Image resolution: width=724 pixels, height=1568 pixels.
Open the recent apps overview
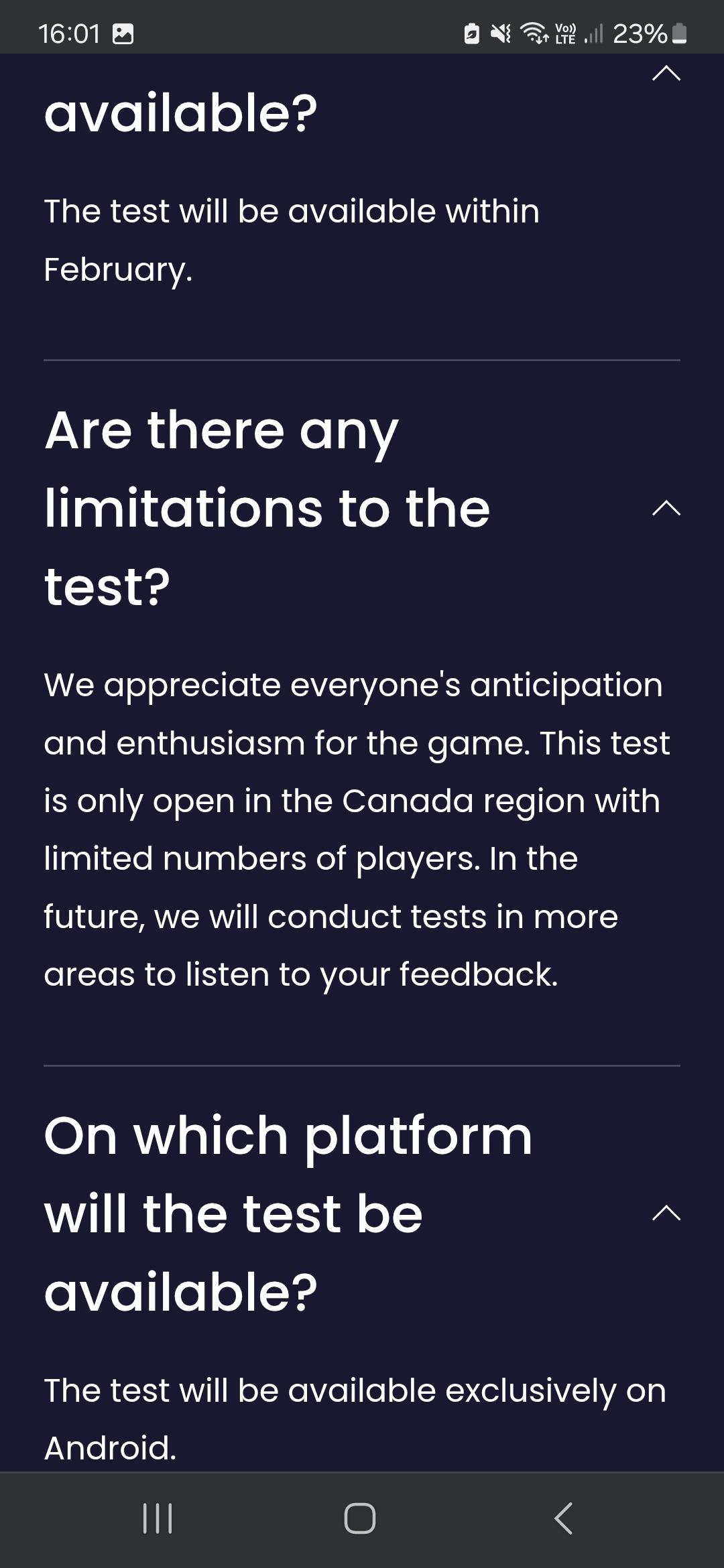tap(158, 1518)
